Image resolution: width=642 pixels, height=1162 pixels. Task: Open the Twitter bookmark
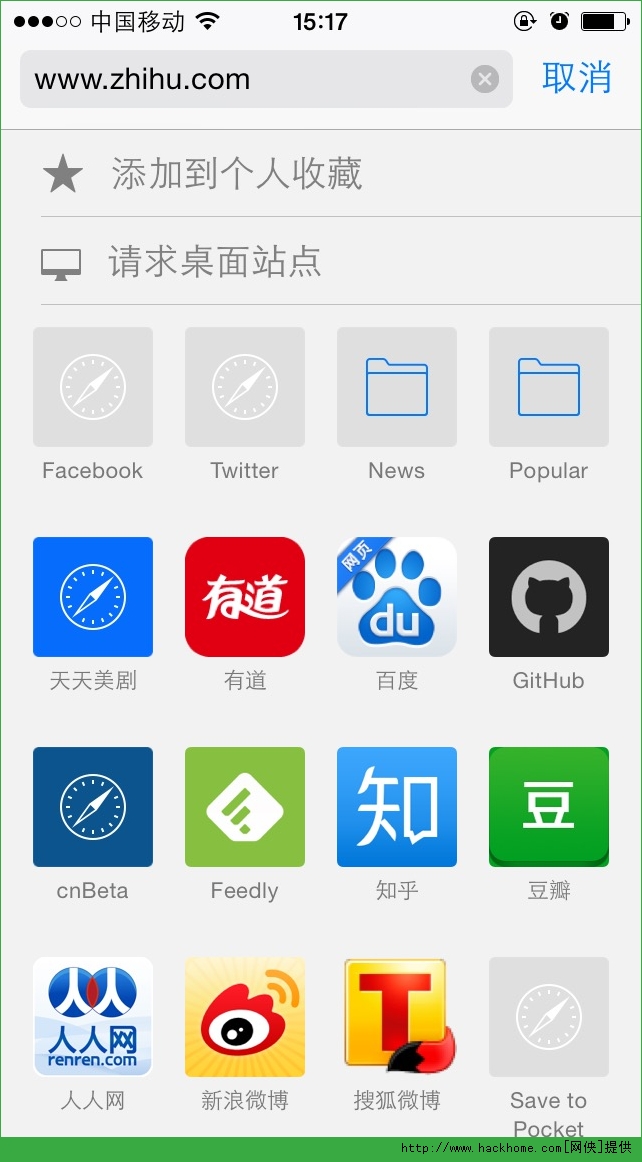click(x=245, y=387)
